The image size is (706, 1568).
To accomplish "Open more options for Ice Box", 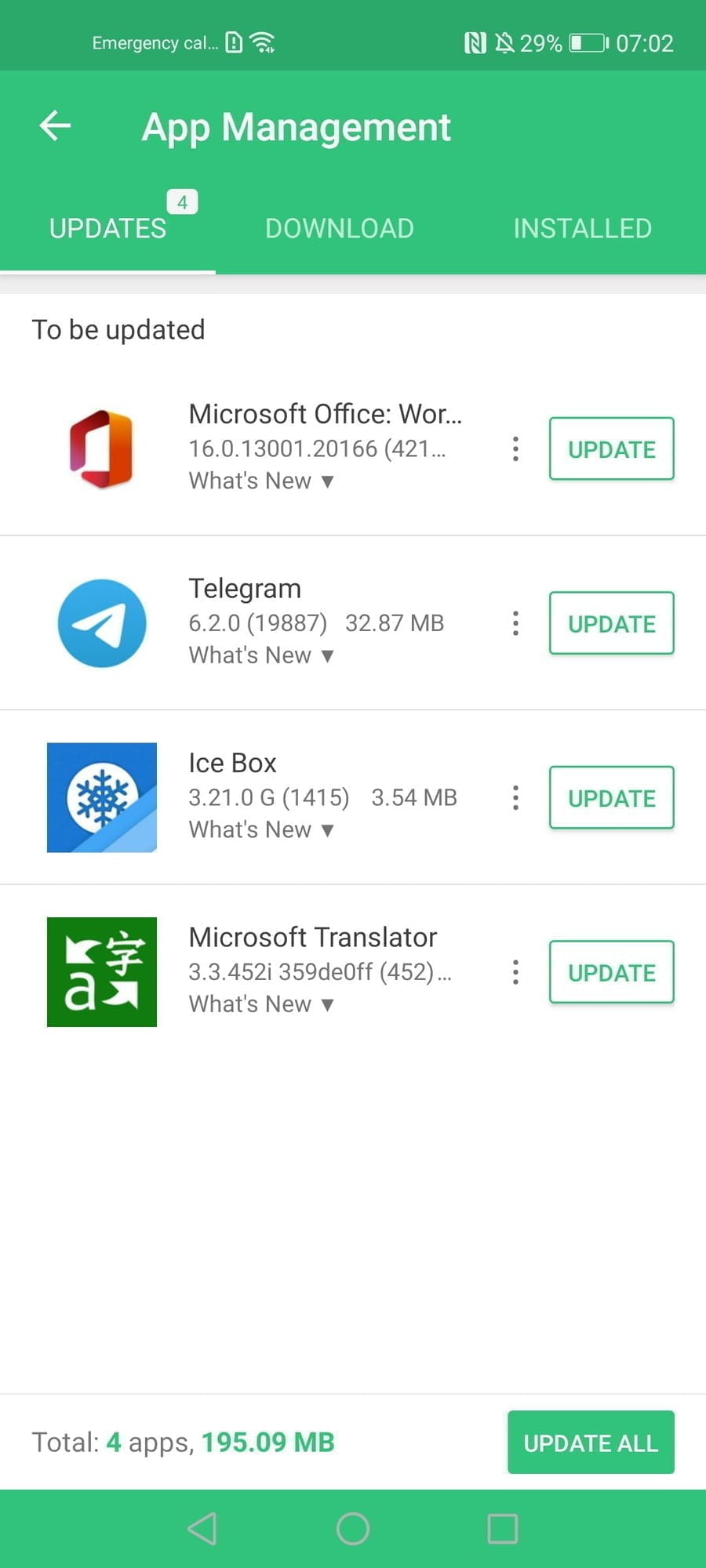I will [515, 798].
